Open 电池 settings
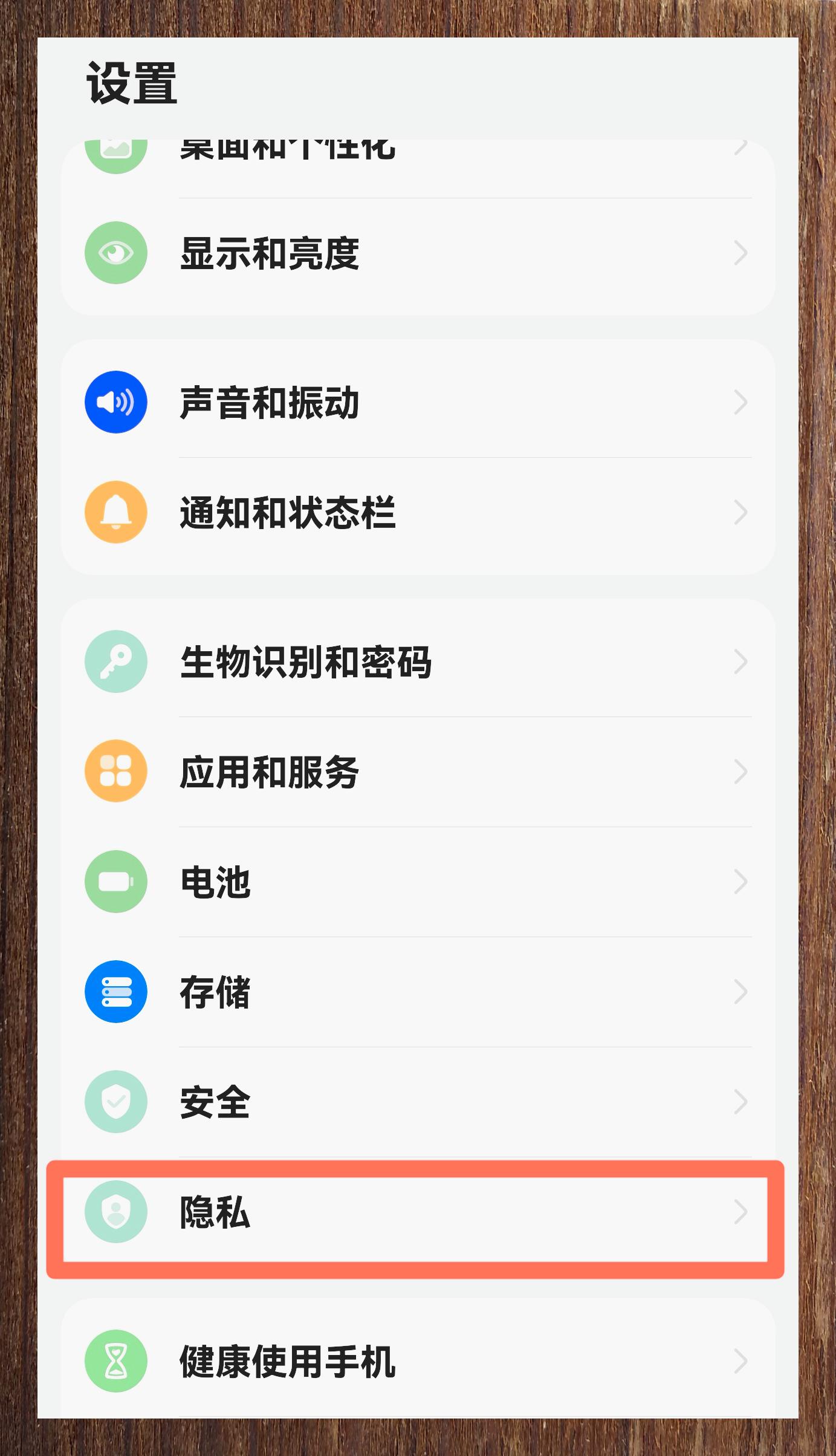The image size is (836, 1456). [x=418, y=882]
